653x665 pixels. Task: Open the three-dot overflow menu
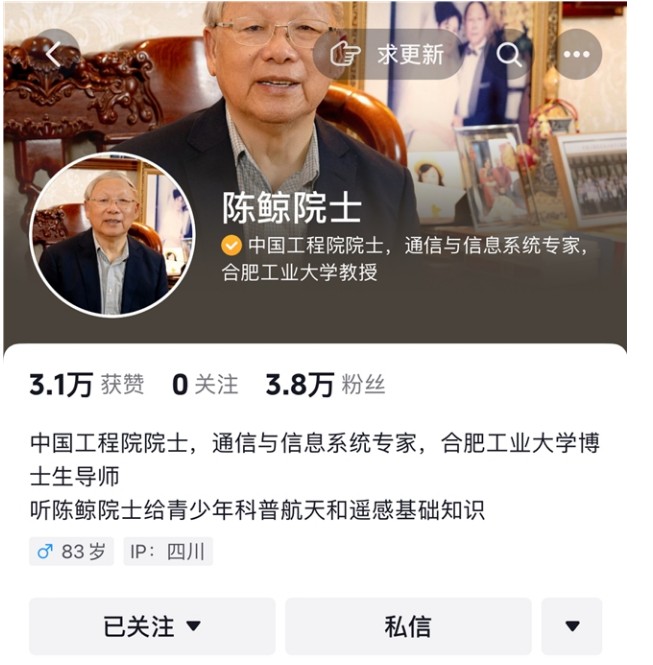pos(577,55)
